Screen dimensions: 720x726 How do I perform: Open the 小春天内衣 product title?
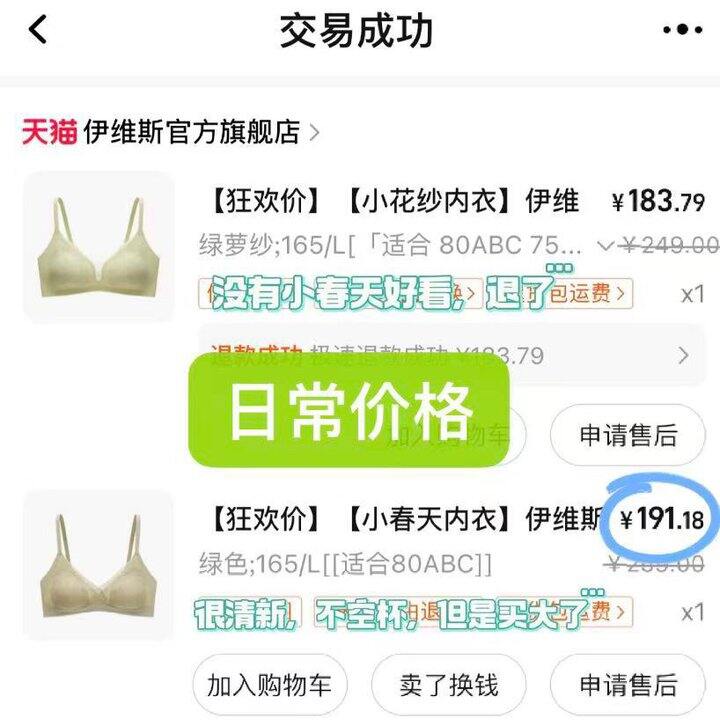click(x=406, y=519)
